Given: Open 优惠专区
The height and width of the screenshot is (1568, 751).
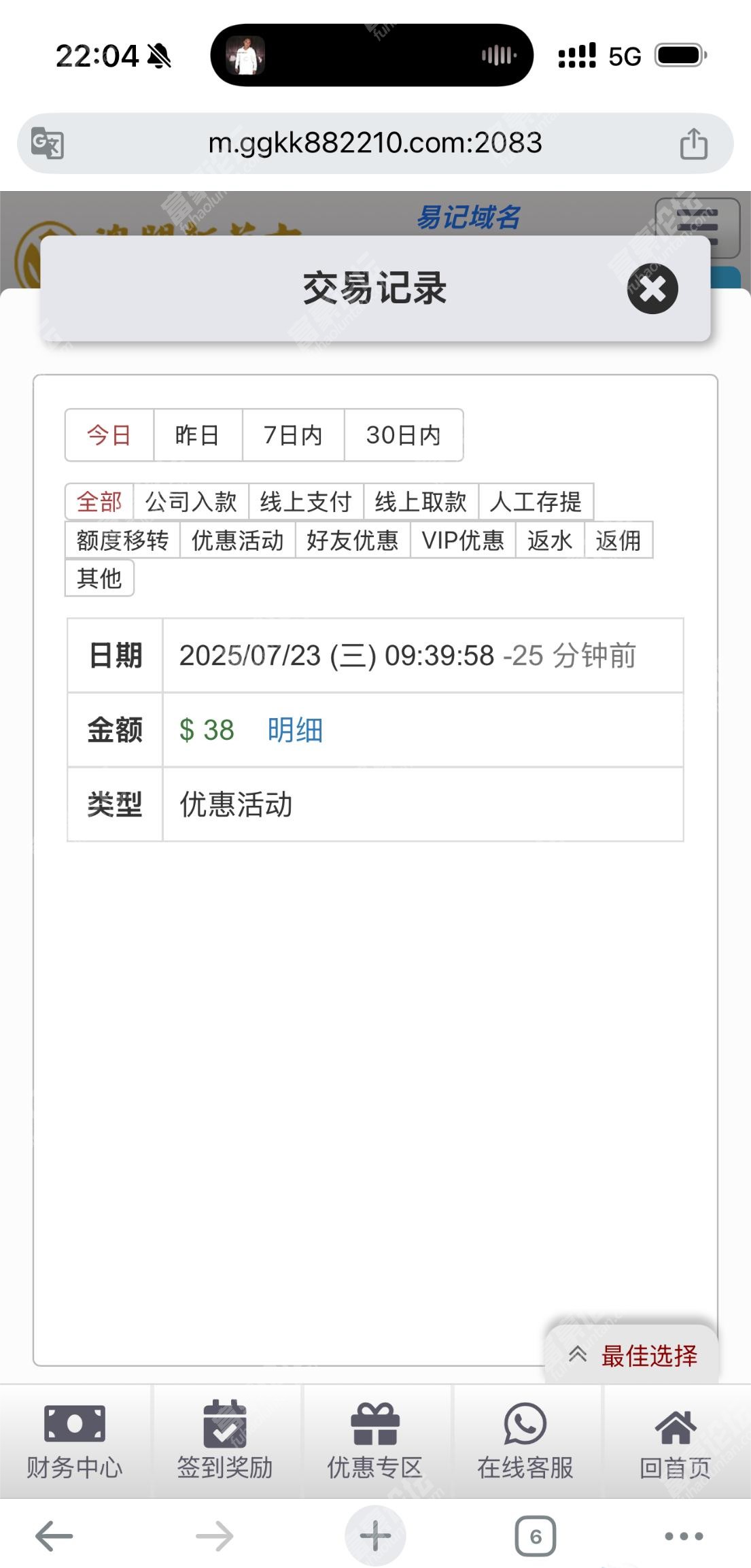Looking at the screenshot, I should (375, 1442).
